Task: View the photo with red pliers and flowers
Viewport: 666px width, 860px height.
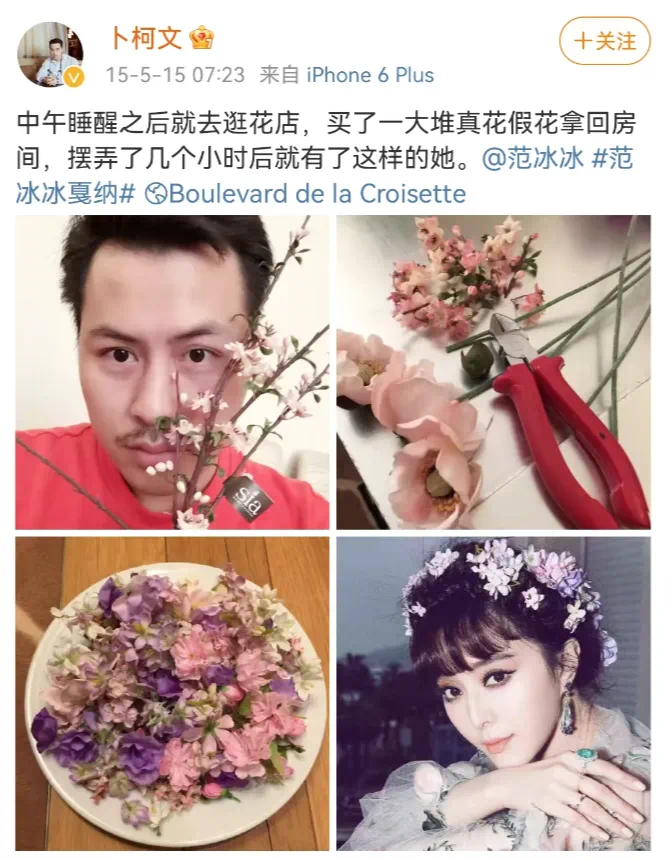Action: pyautogui.click(x=493, y=372)
